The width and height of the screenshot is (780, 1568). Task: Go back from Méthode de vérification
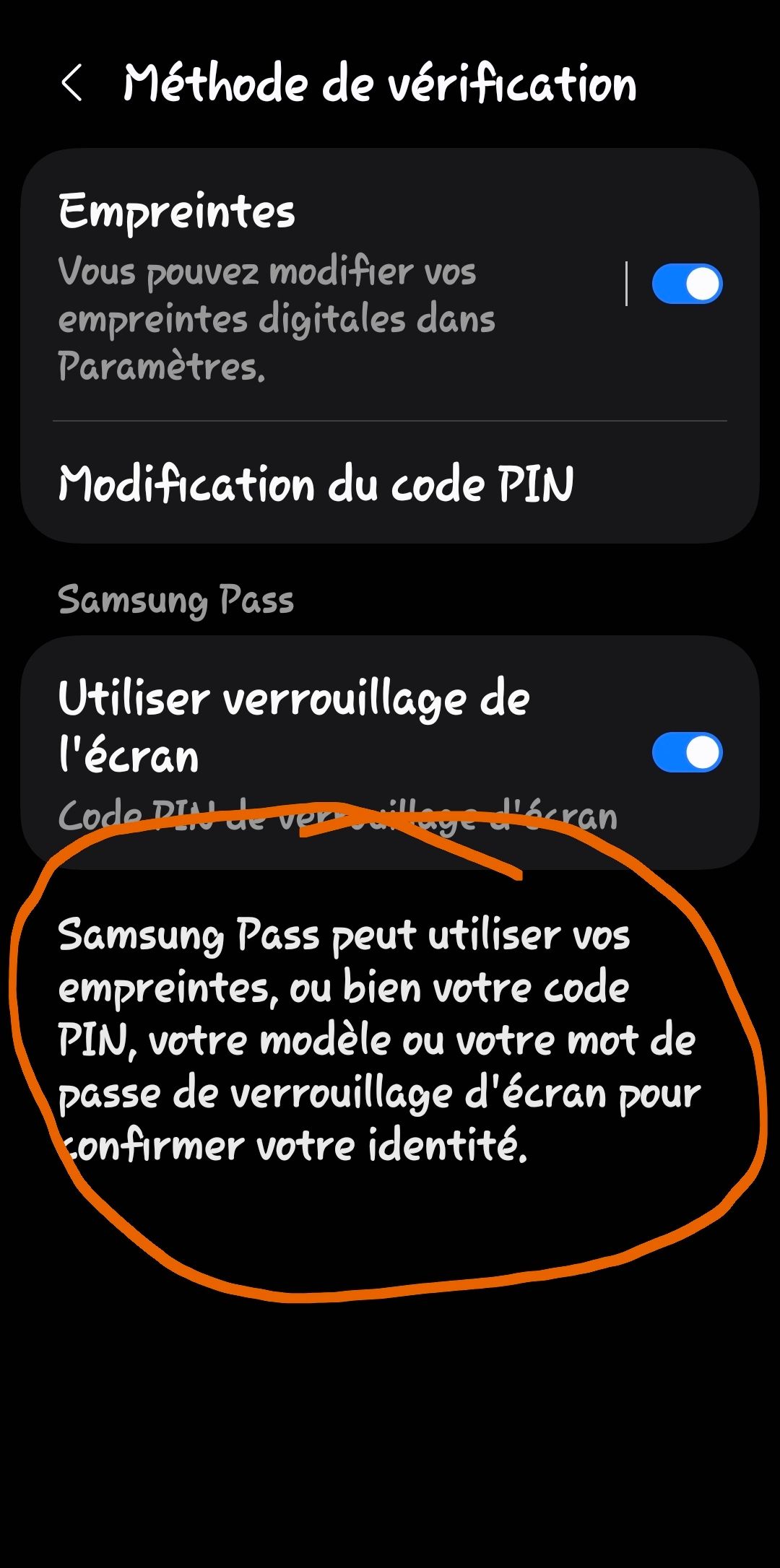click(72, 83)
